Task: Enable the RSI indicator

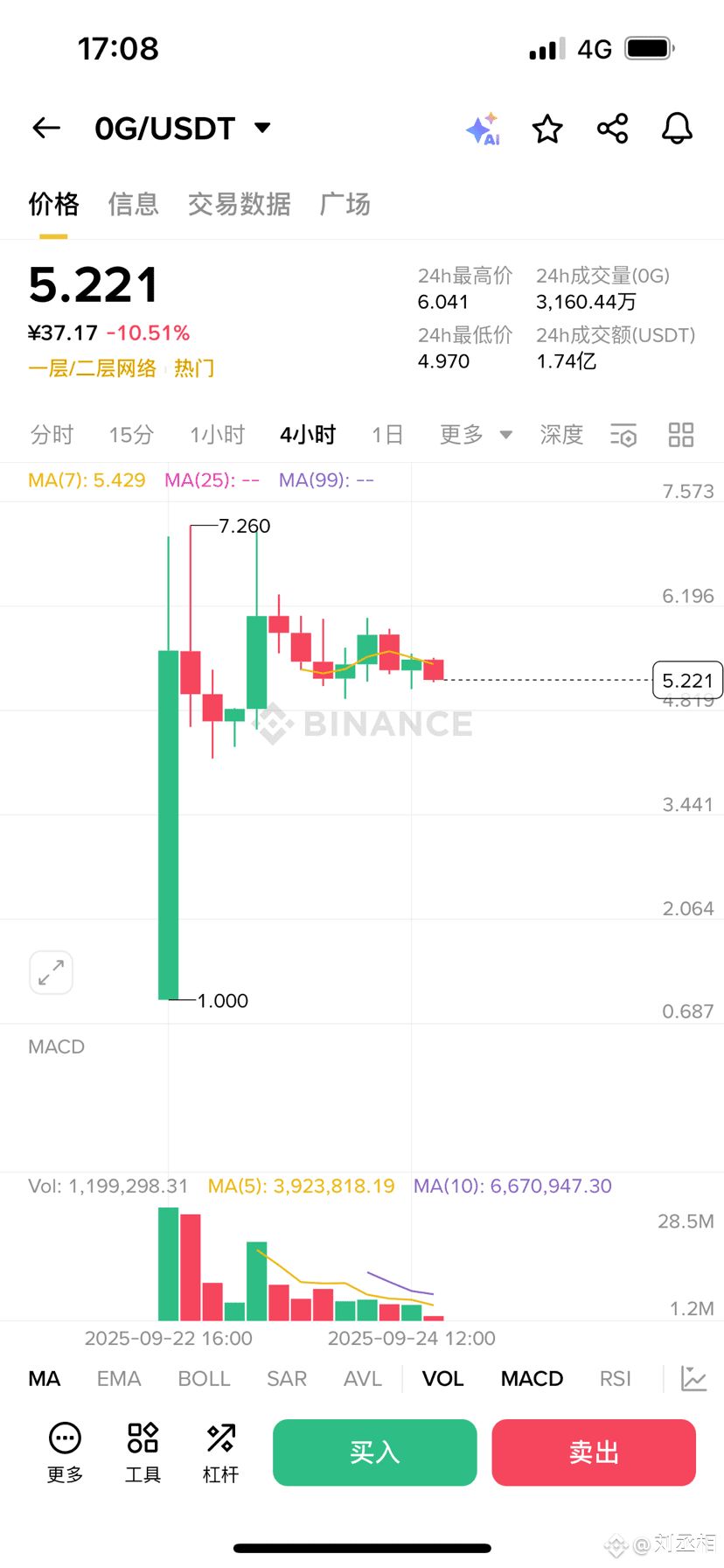Action: 616,1379
